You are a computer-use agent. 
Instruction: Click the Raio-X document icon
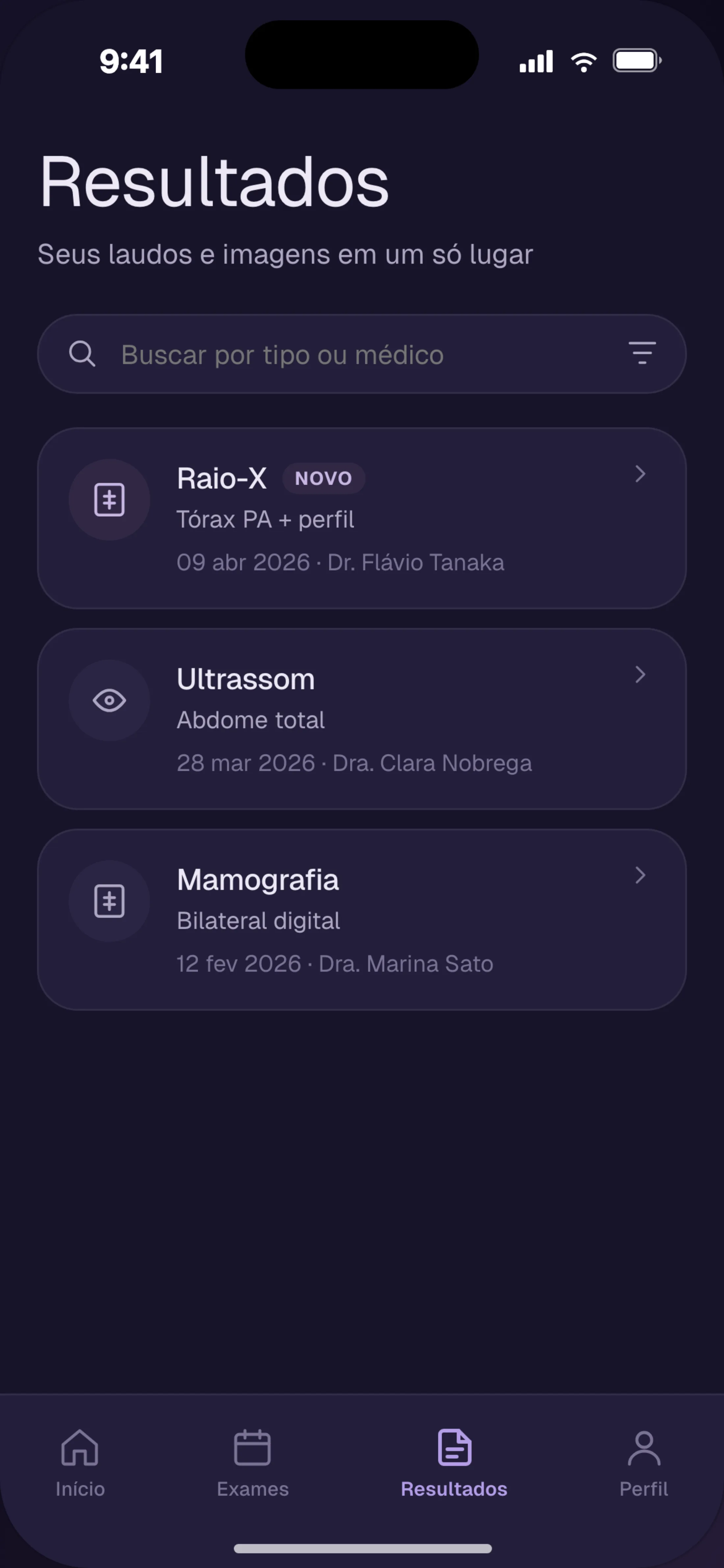click(x=110, y=499)
